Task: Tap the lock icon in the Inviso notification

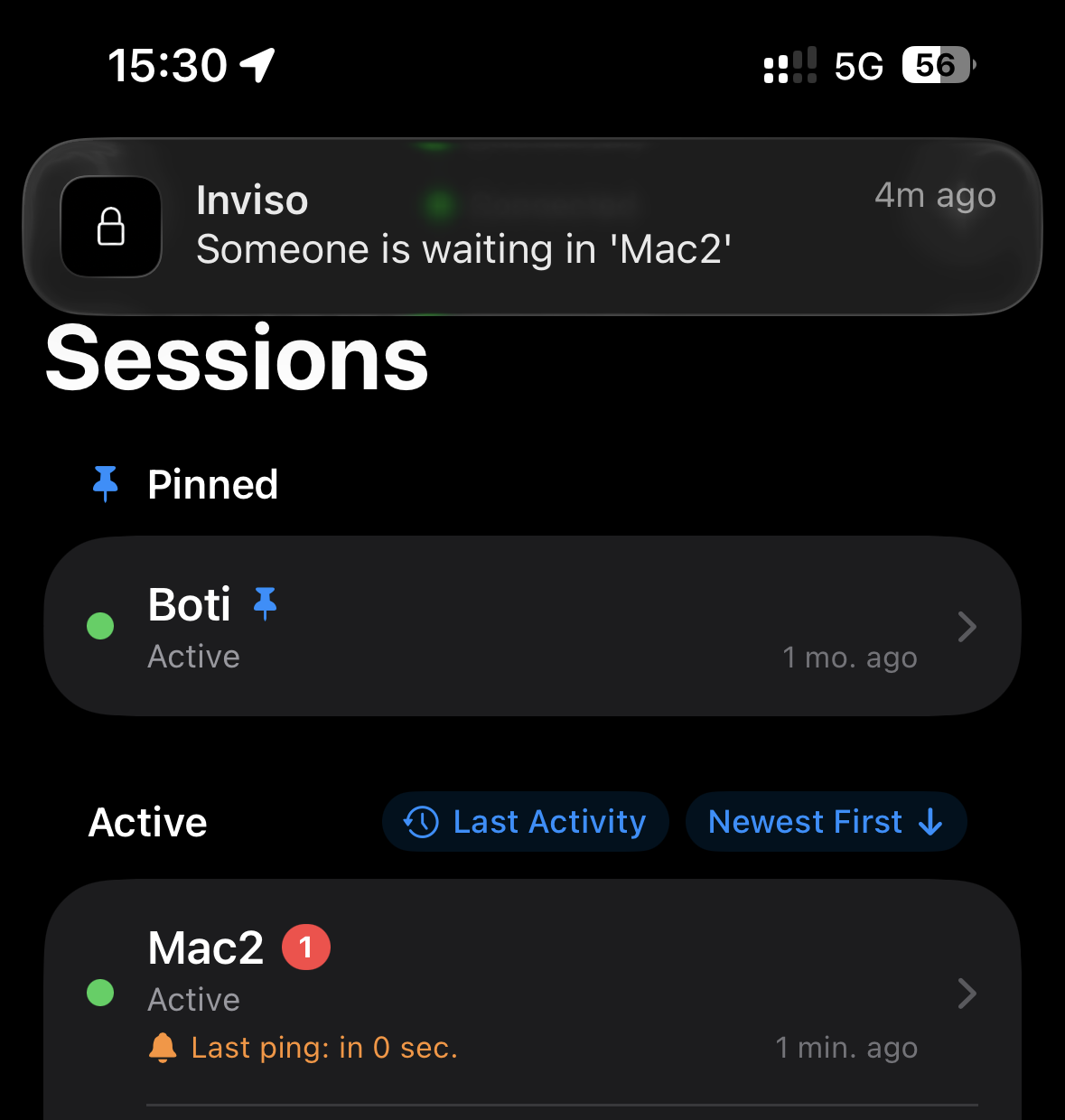Action: (x=111, y=227)
